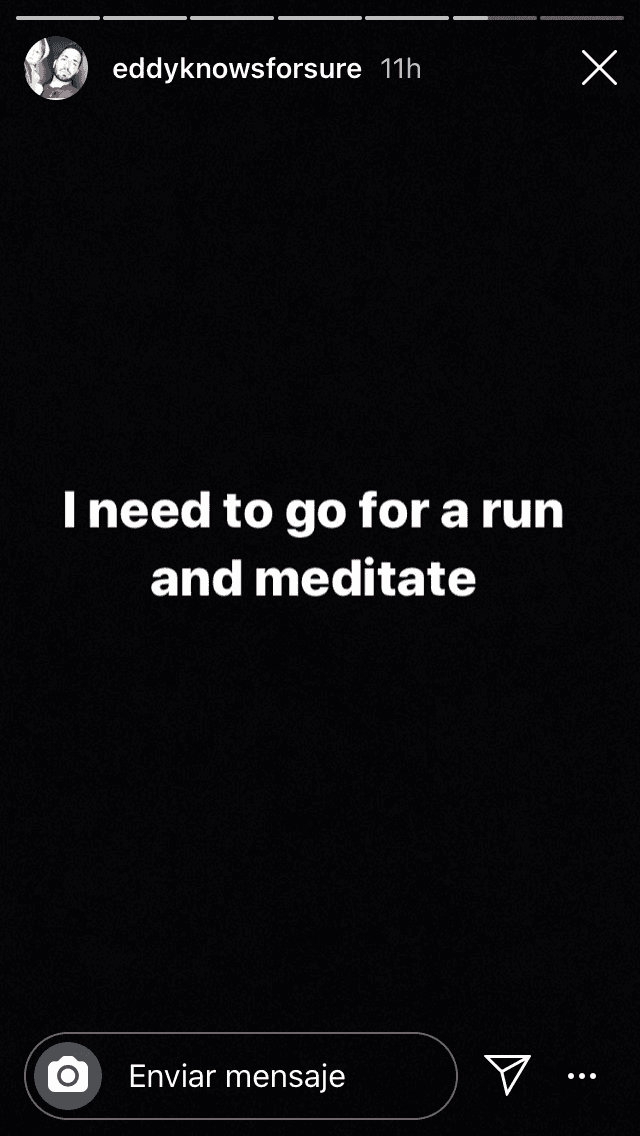
Task: Open eddyknowsforsure's profile picture
Action: (56, 68)
